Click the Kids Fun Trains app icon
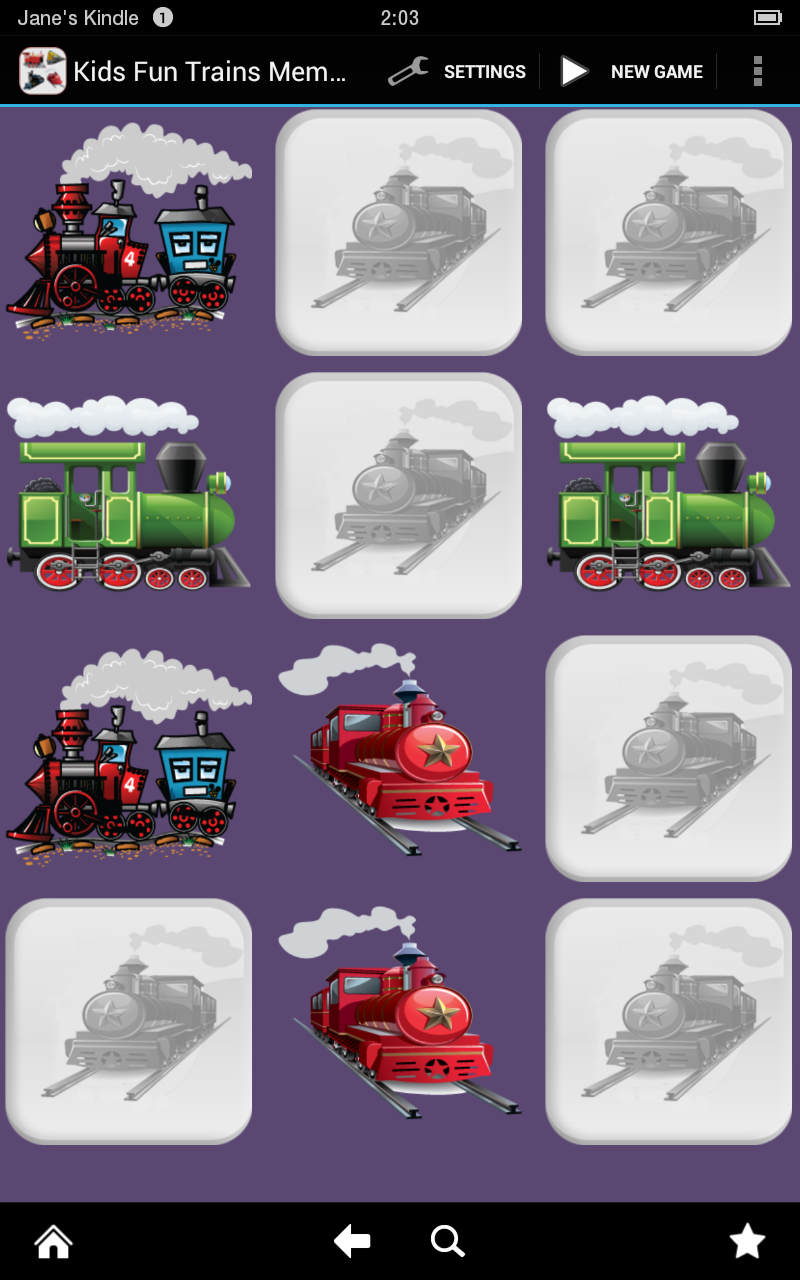Image resolution: width=800 pixels, height=1280 pixels. coord(41,71)
